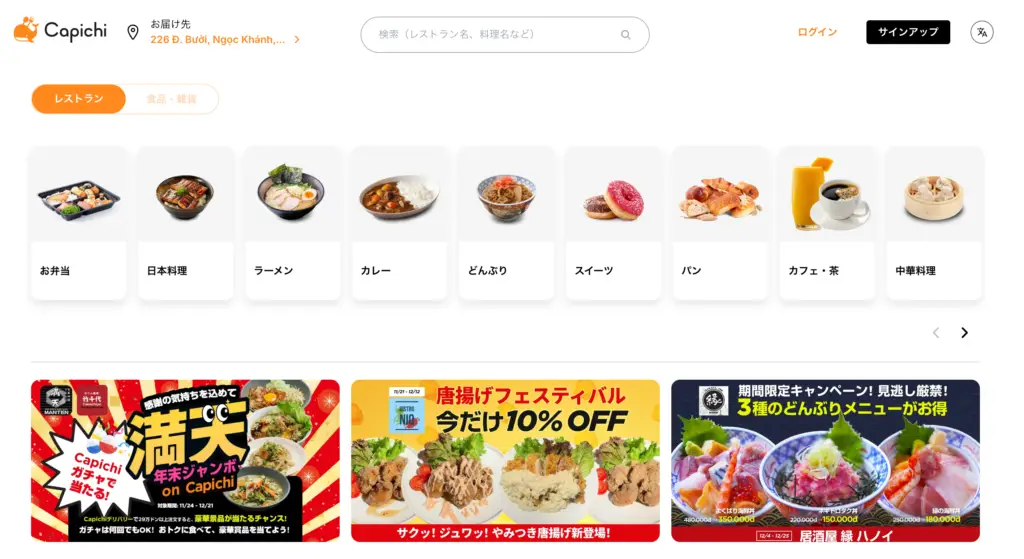Choose the カフェ・茶 category
The image size is (1024, 559).
click(828, 223)
